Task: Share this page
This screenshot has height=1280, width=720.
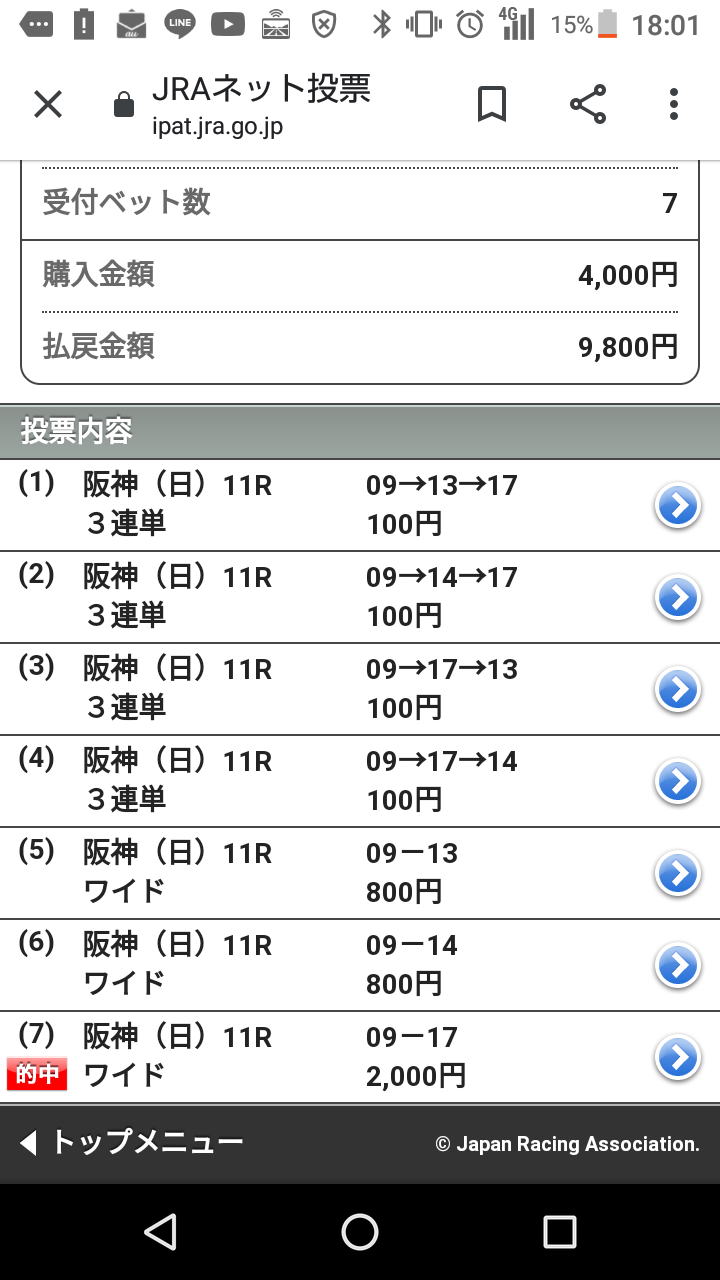Action: pos(588,104)
